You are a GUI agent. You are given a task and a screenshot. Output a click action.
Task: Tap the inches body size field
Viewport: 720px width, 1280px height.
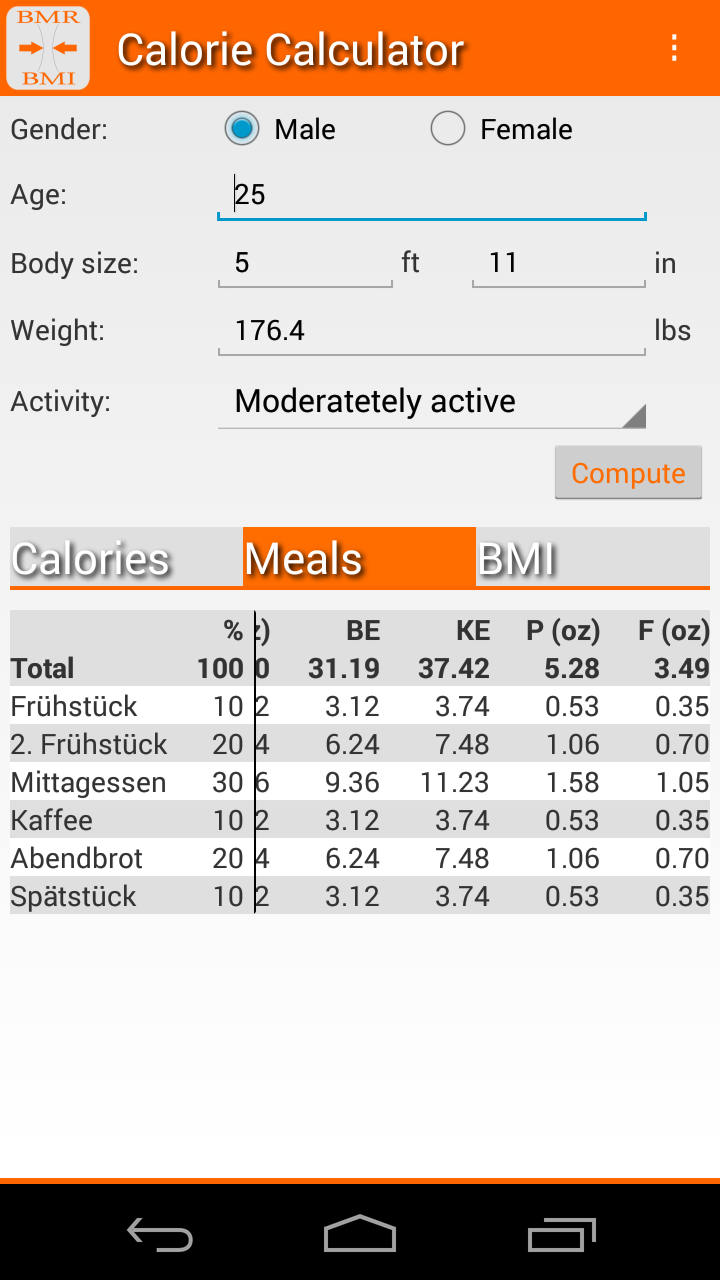click(558, 263)
